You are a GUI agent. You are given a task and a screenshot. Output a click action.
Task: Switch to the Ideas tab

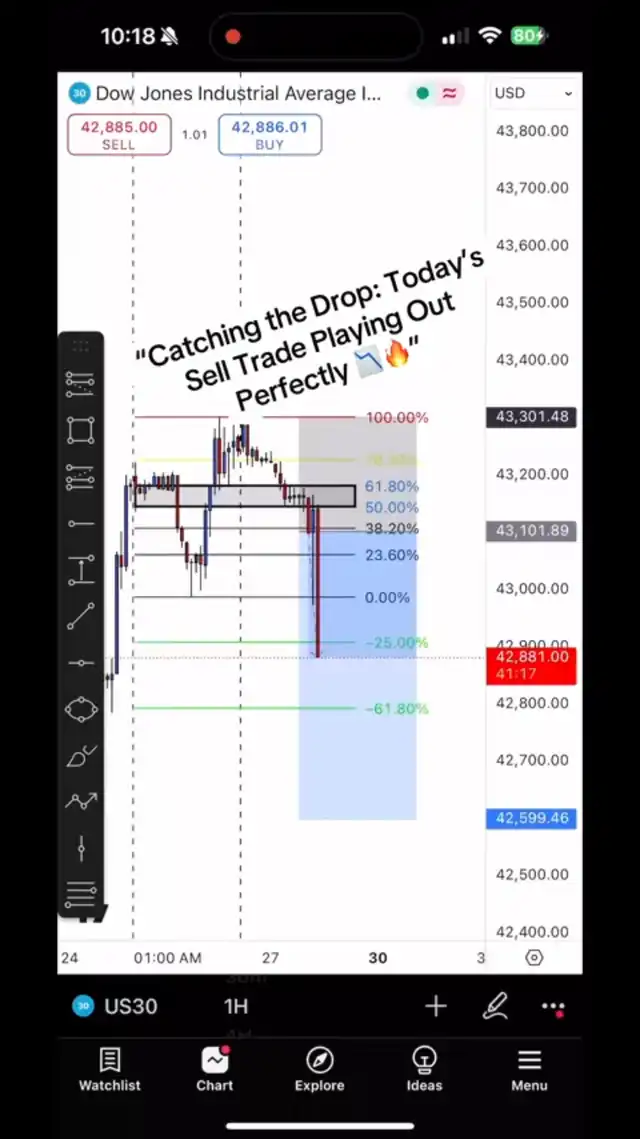click(x=424, y=1070)
